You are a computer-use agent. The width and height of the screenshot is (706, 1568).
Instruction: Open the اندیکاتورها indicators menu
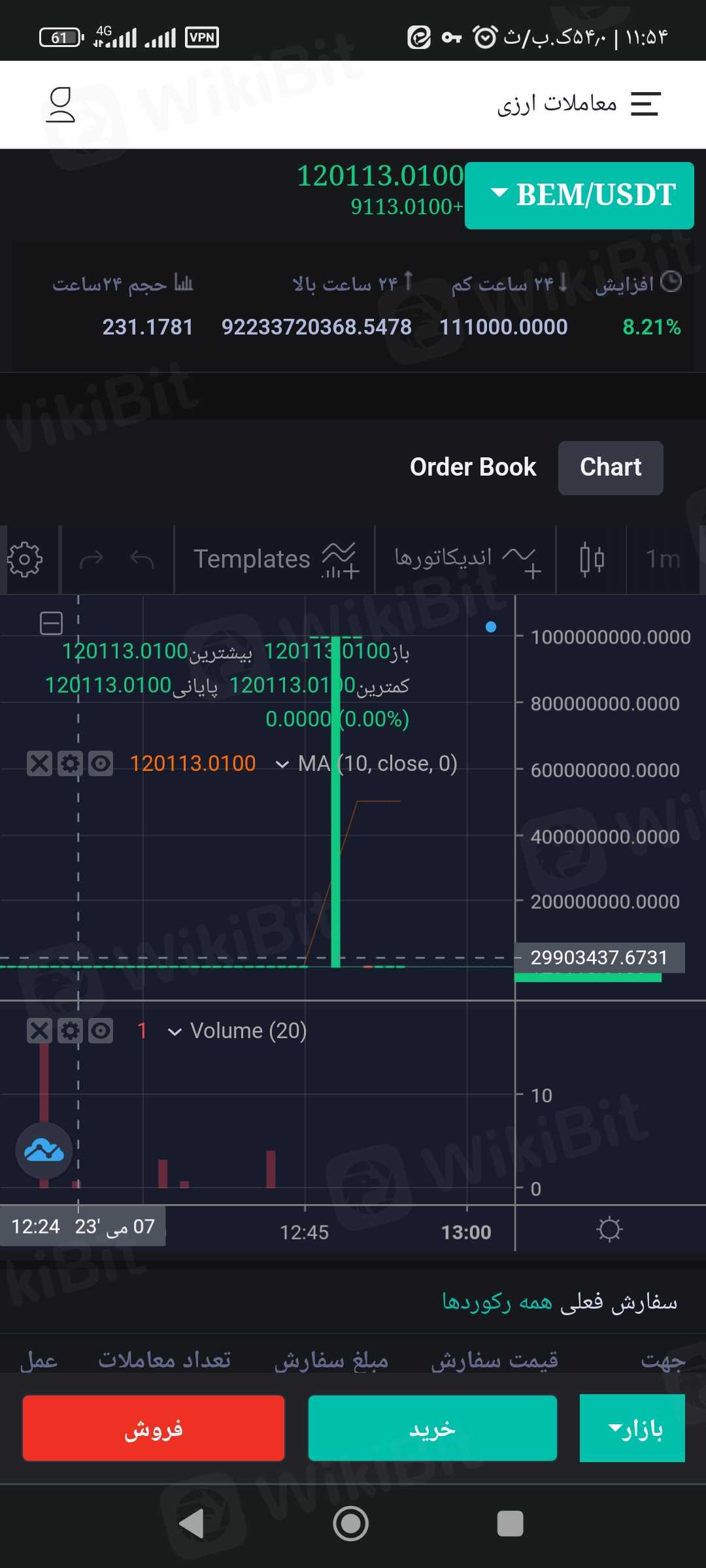coord(465,559)
